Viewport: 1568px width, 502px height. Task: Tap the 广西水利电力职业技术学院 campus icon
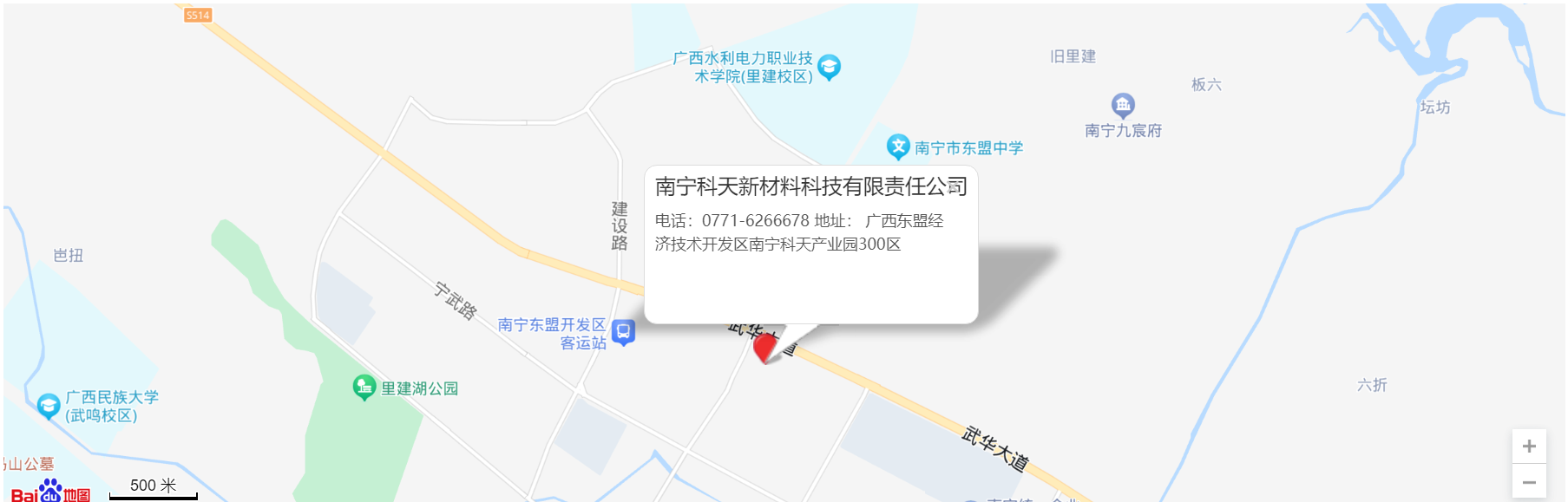[x=830, y=67]
